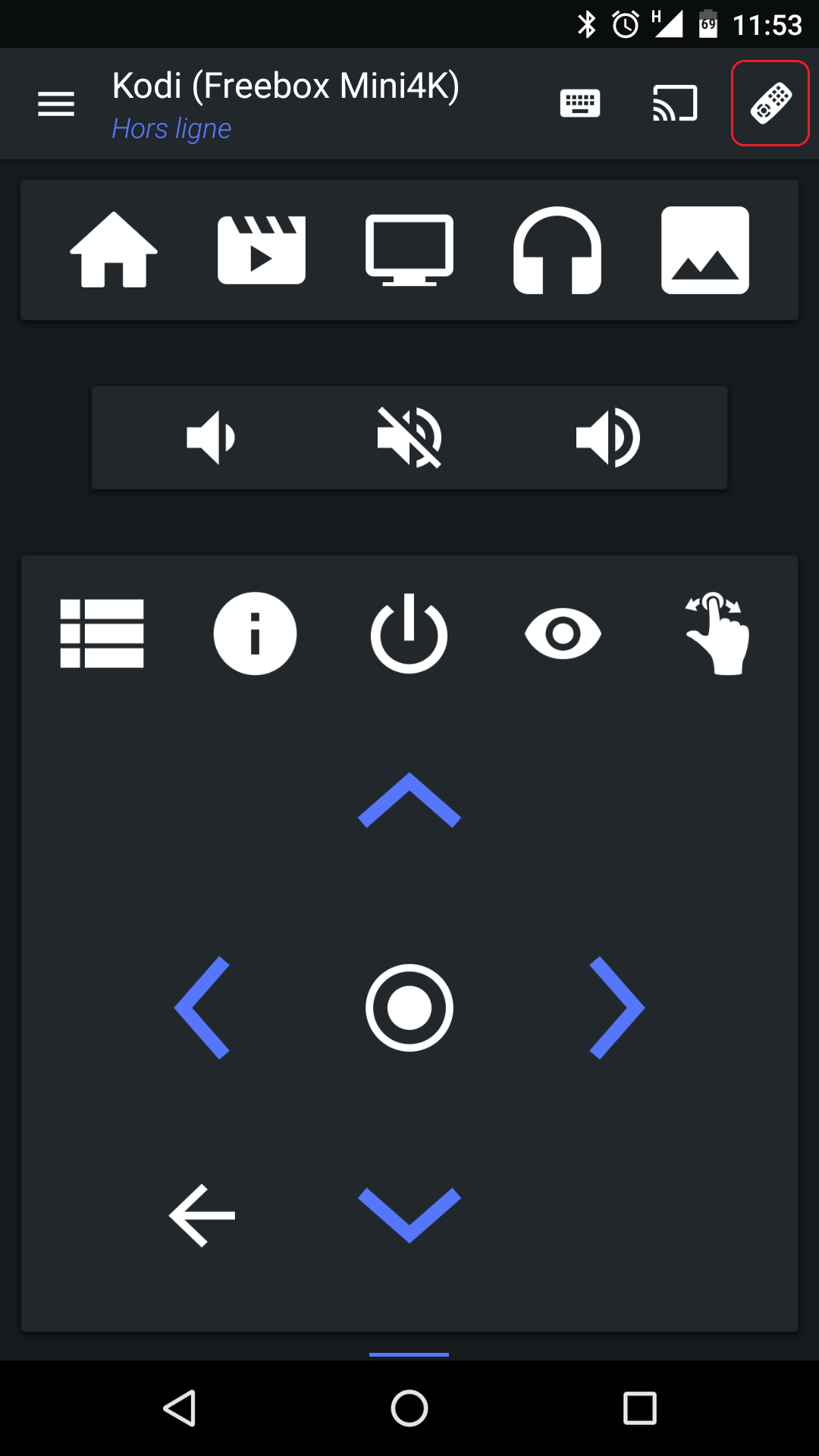This screenshot has height=1456, width=819.
Task: Confirm selection with the center button
Action: click(x=409, y=1008)
